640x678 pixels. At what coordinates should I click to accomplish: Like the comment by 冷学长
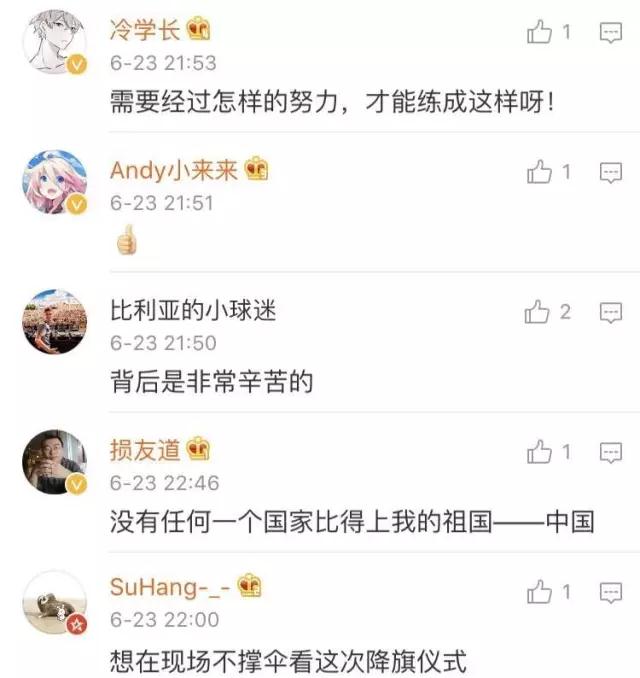(x=540, y=33)
